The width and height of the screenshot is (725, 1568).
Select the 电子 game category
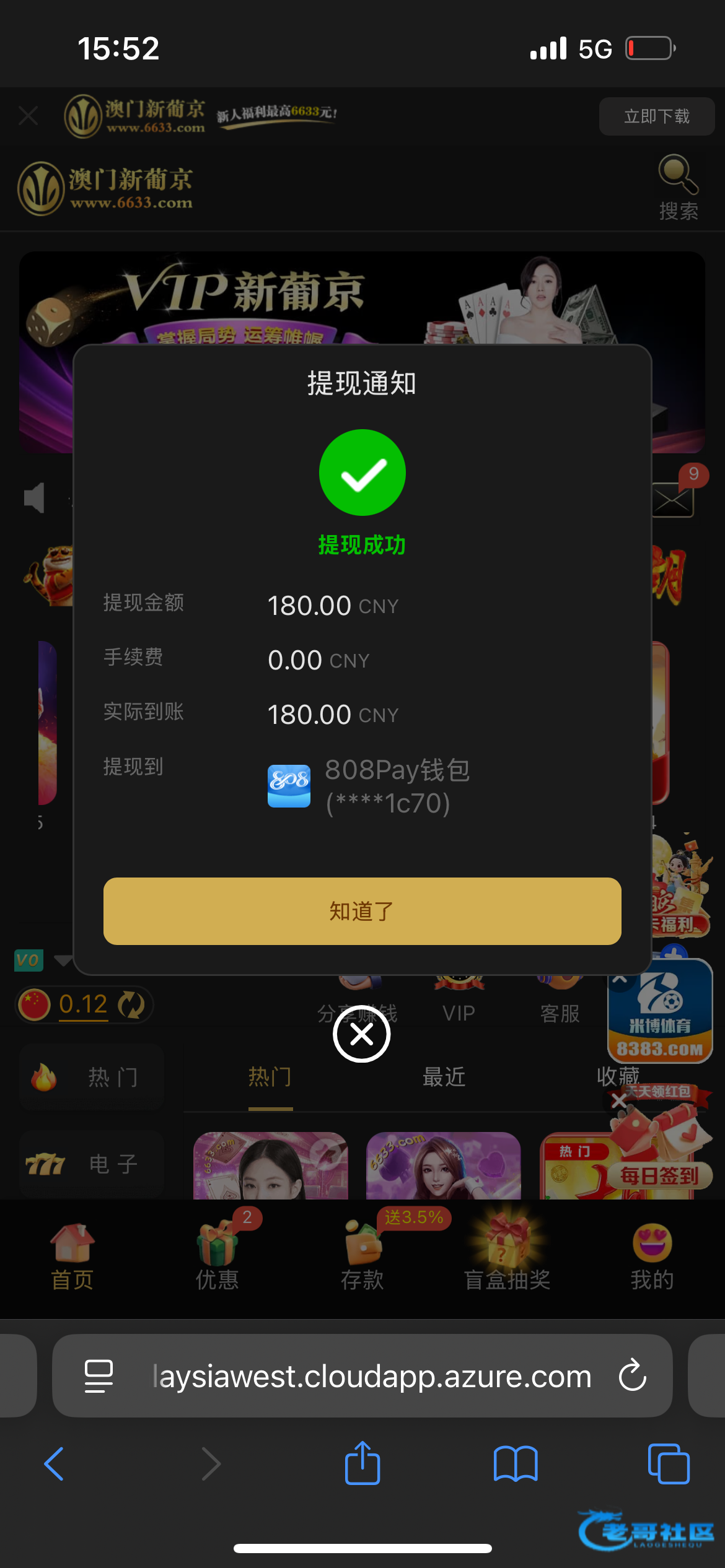pos(92,1164)
